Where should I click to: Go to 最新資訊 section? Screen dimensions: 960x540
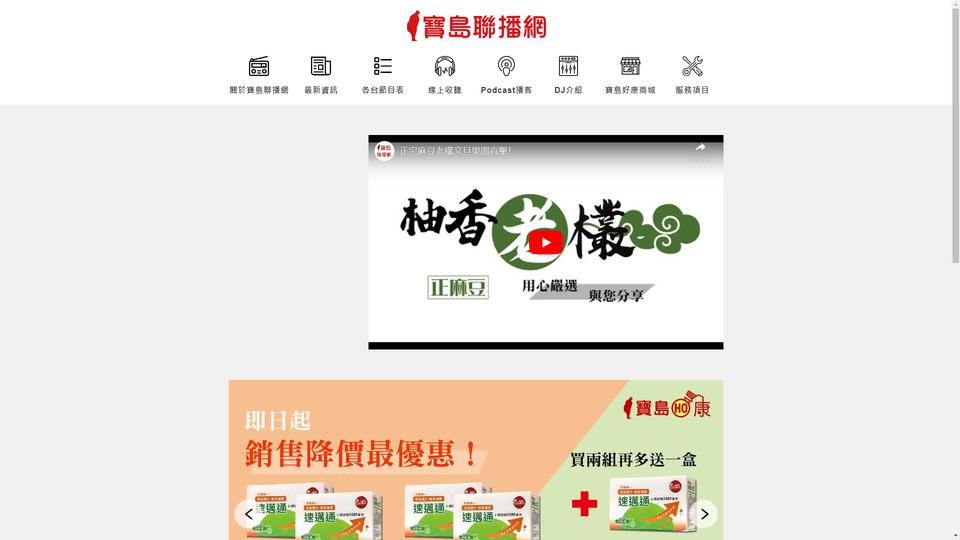[x=321, y=75]
